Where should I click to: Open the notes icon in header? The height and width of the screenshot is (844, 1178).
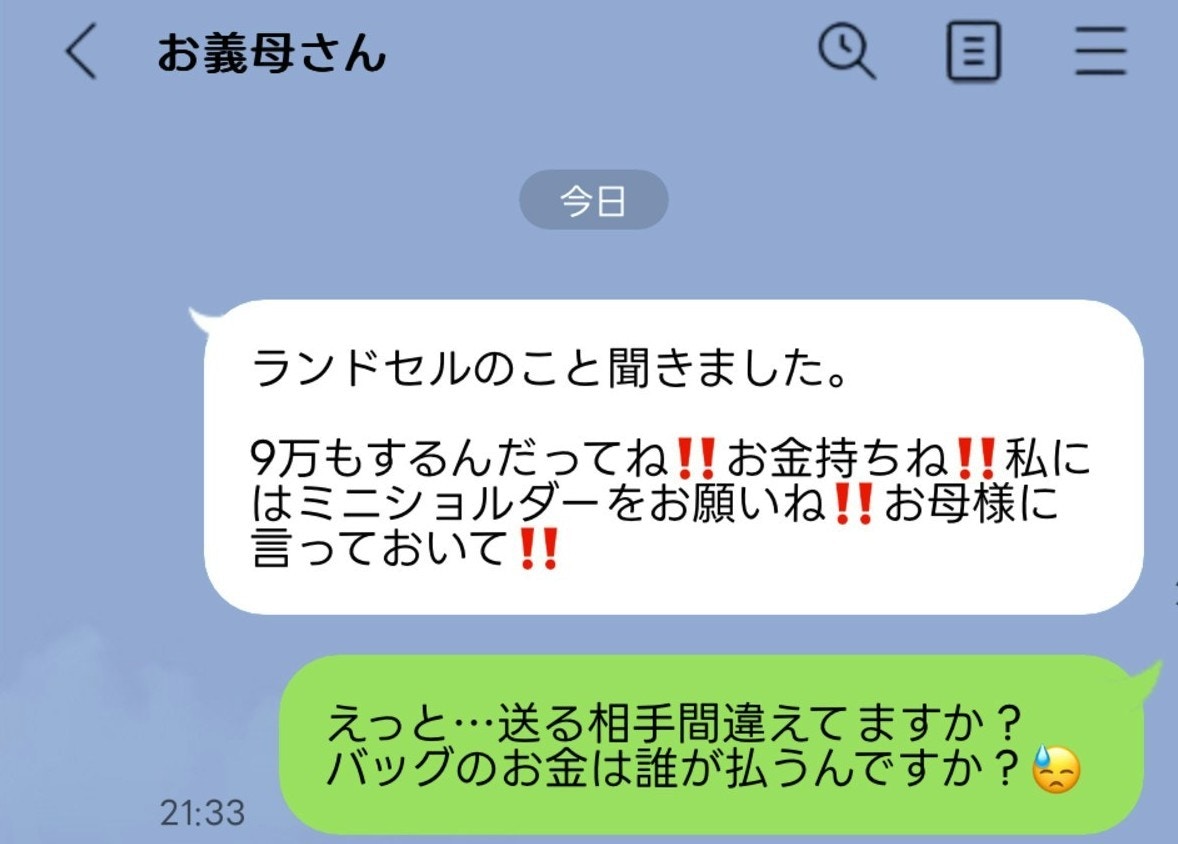(x=973, y=52)
